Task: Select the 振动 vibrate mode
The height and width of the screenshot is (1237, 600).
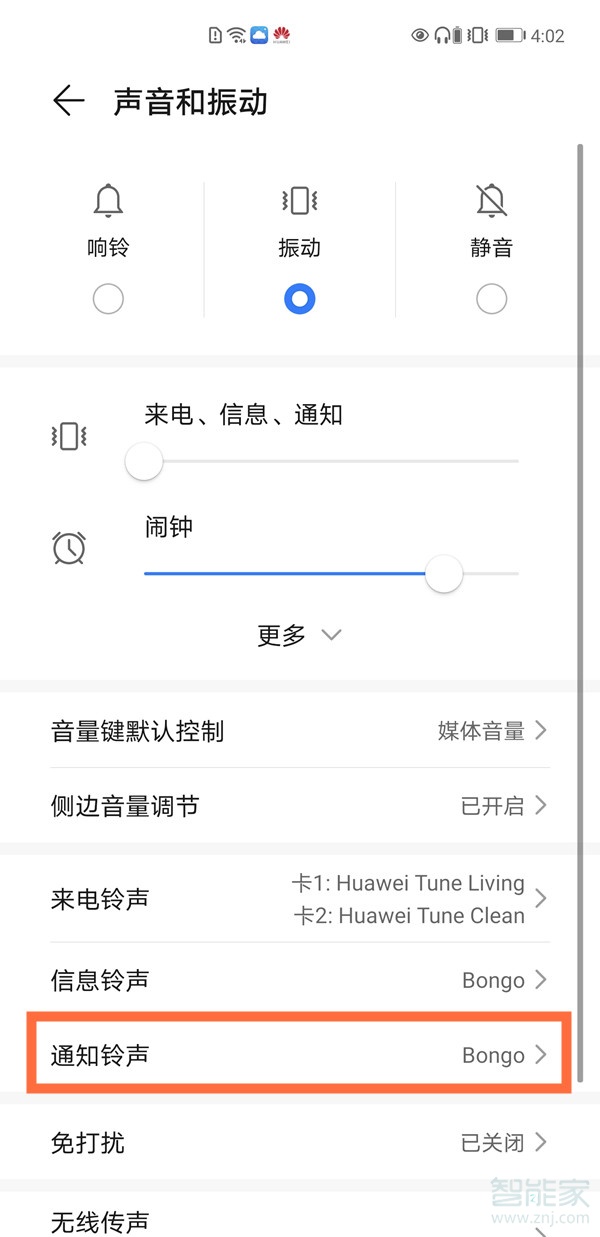Action: [x=299, y=298]
